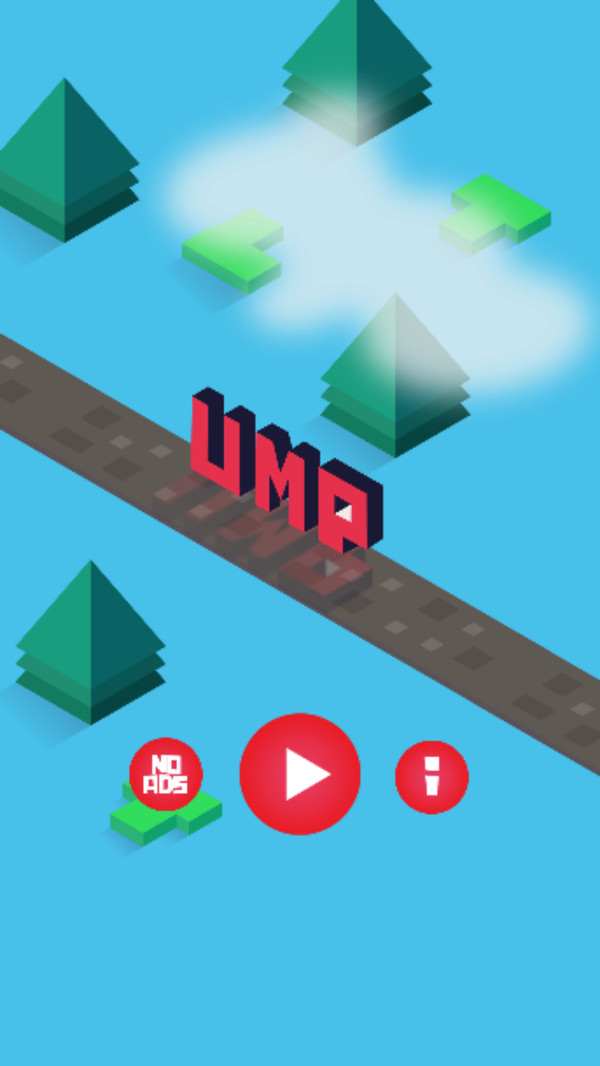Tap the NO ADS button
Screen dimensions: 600x1066
(x=166, y=774)
